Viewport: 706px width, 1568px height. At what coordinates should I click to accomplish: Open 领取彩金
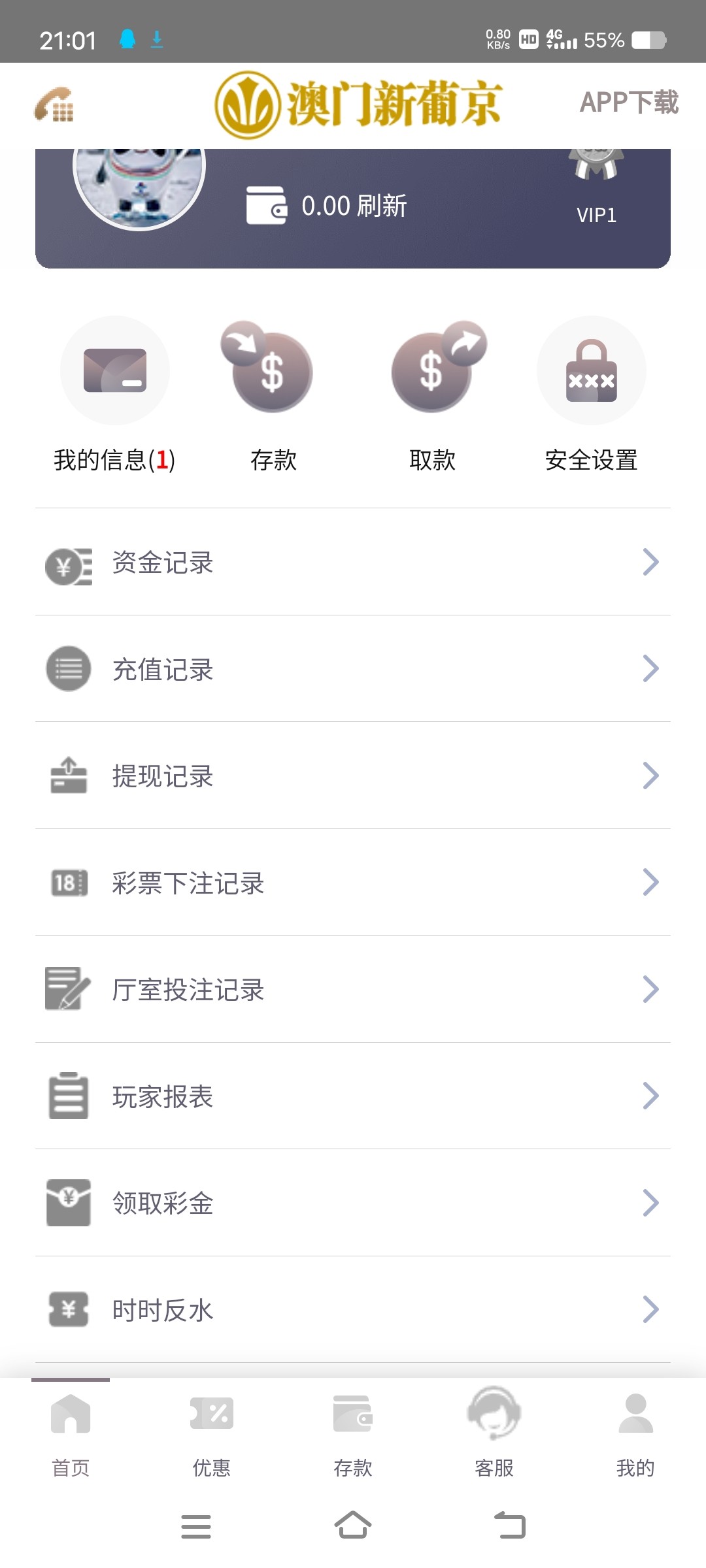point(353,1203)
